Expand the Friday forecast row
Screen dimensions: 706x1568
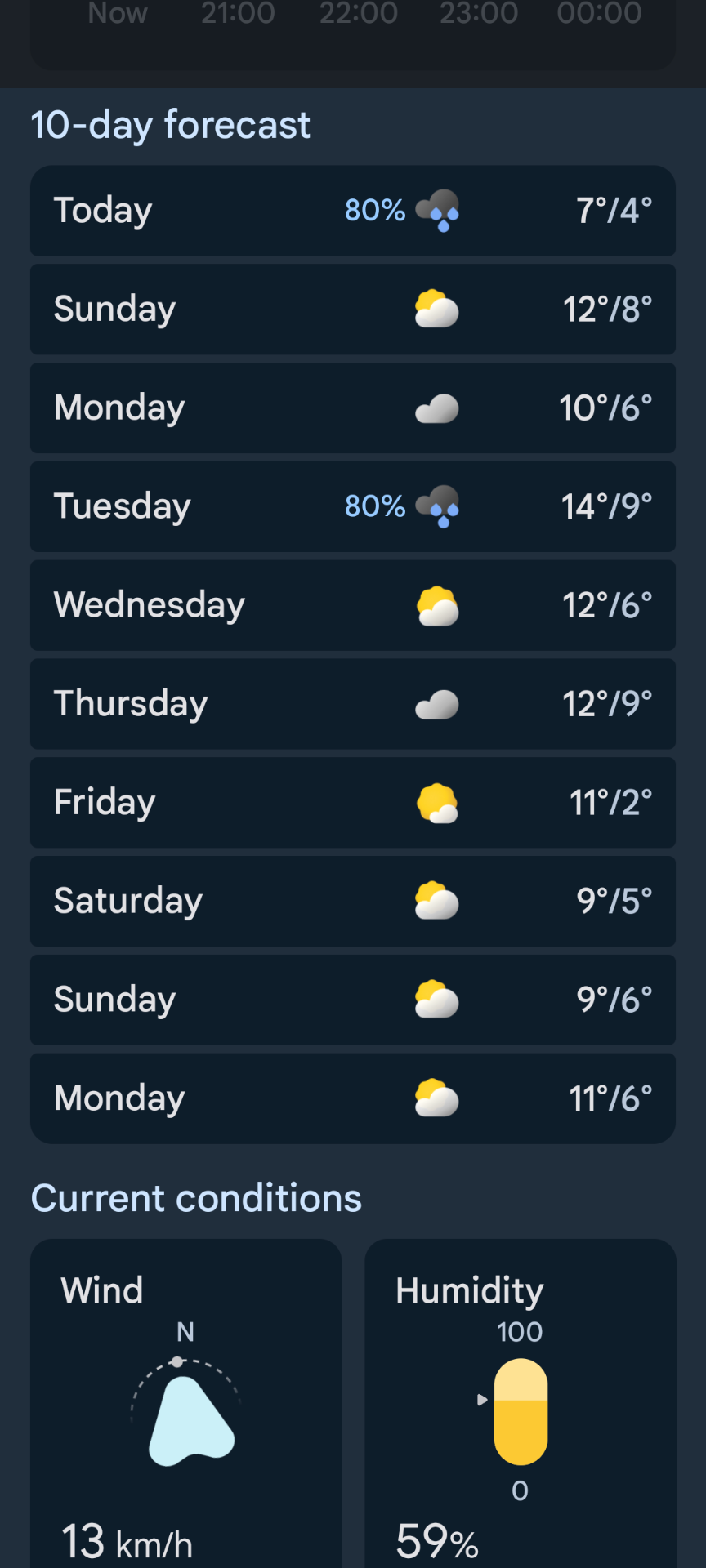tap(353, 803)
